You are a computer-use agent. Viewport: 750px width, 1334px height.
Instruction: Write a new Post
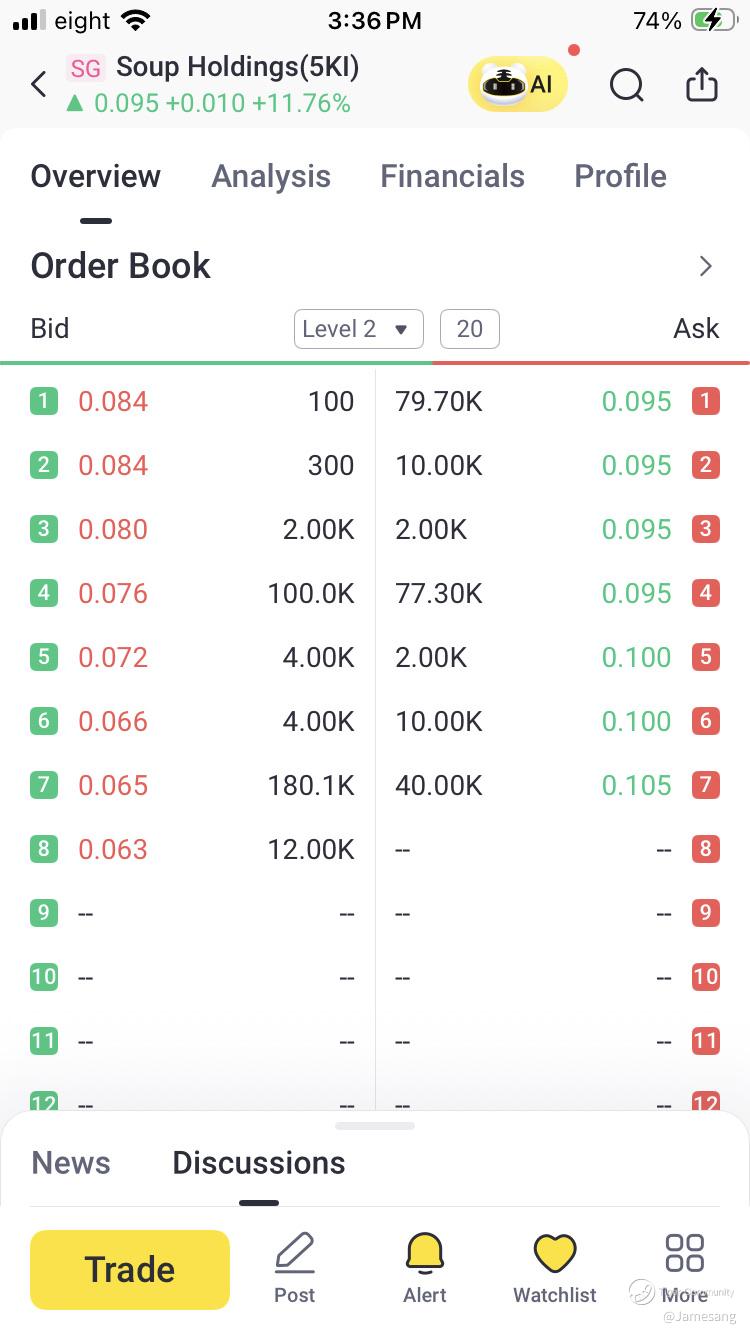click(294, 1268)
